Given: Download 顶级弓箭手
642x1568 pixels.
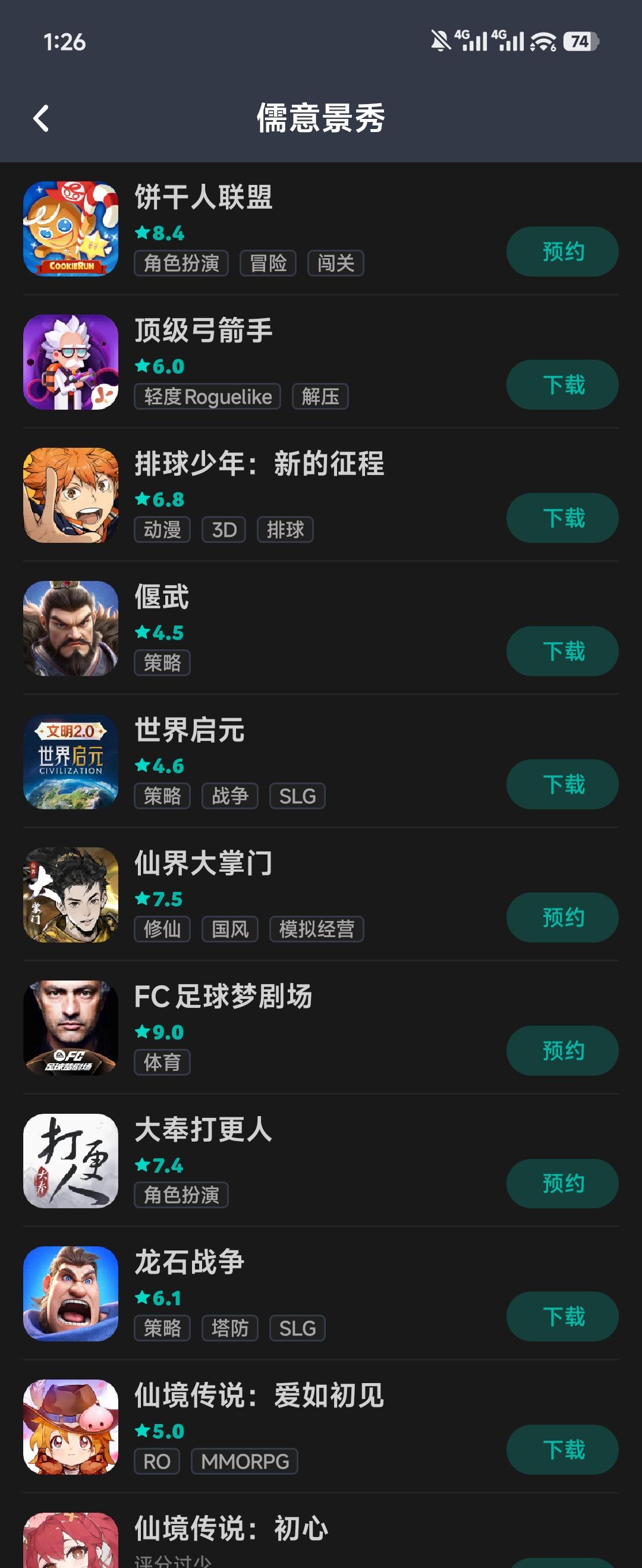Looking at the screenshot, I should pos(562,385).
